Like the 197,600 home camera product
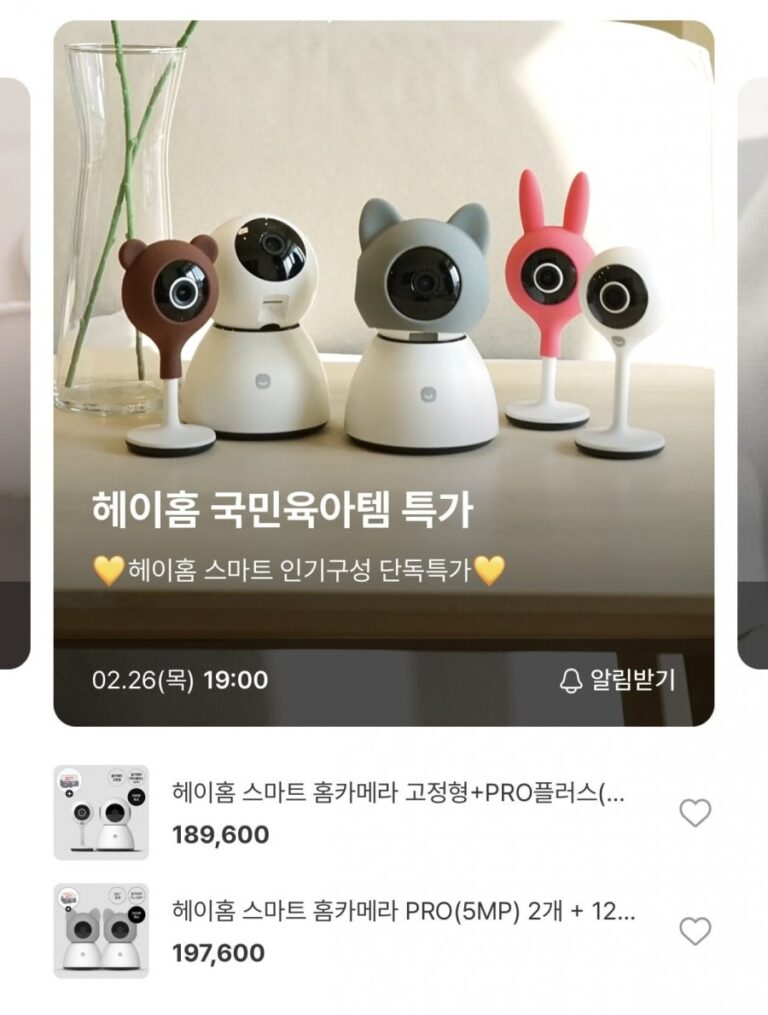Viewport: 768px width, 1015px height. 695,931
